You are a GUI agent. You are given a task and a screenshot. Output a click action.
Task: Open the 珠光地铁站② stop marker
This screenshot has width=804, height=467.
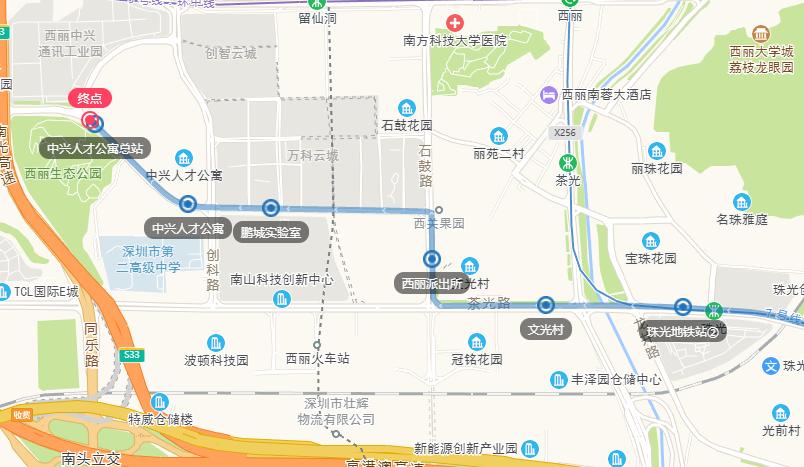[683, 307]
